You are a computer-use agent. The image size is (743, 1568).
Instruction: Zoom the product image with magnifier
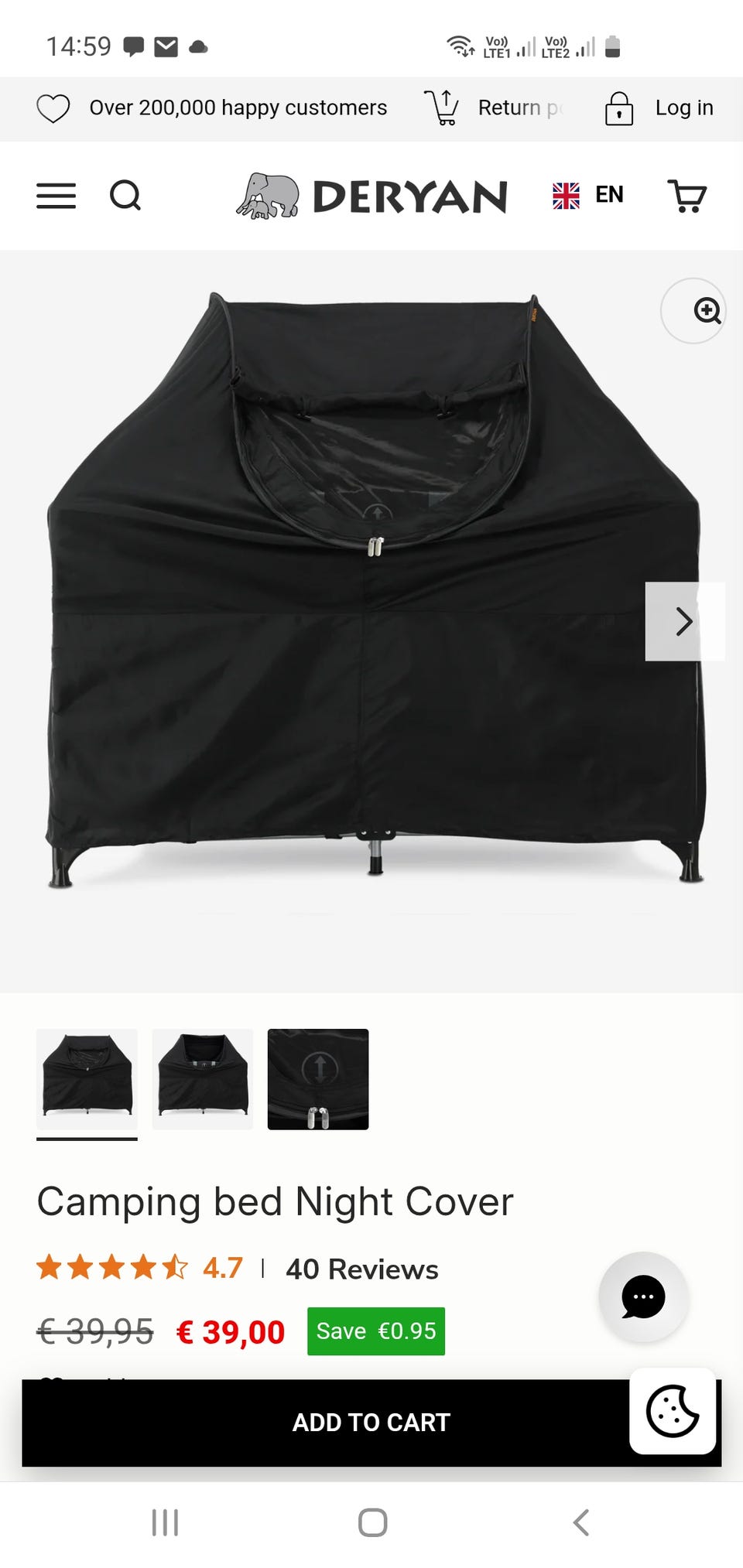coord(693,311)
